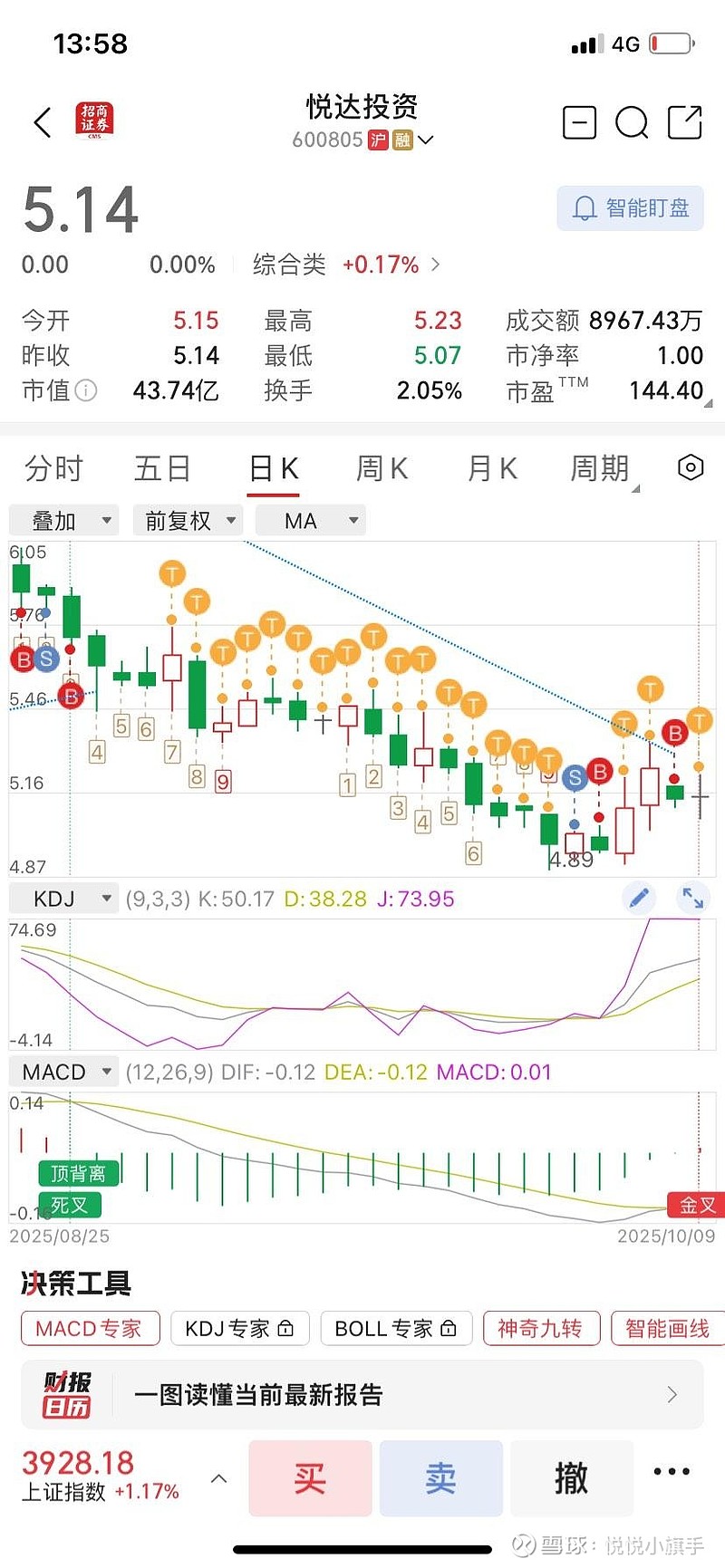The image size is (725, 1568).
Task: Tap the 买 buy button
Action: (310, 1478)
